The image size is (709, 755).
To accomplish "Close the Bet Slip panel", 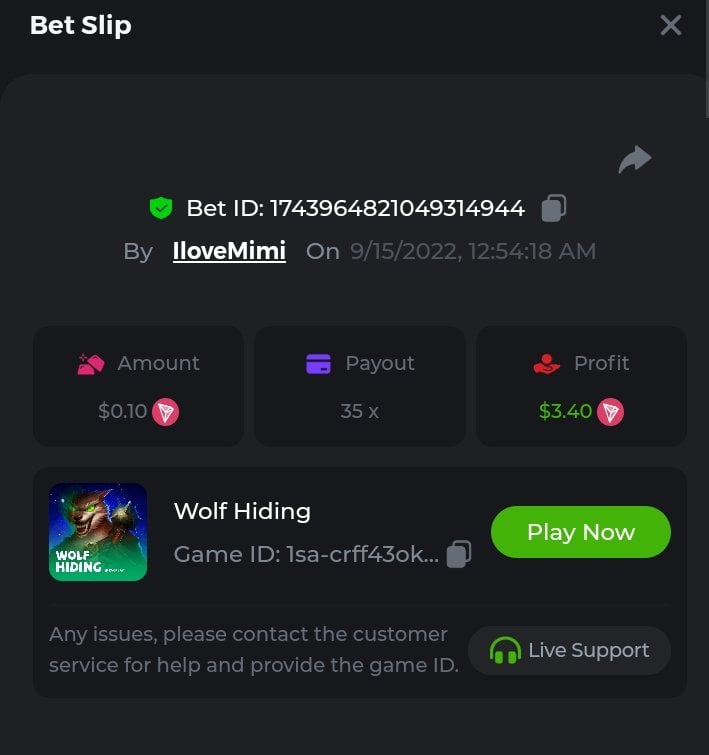I will 670,26.
